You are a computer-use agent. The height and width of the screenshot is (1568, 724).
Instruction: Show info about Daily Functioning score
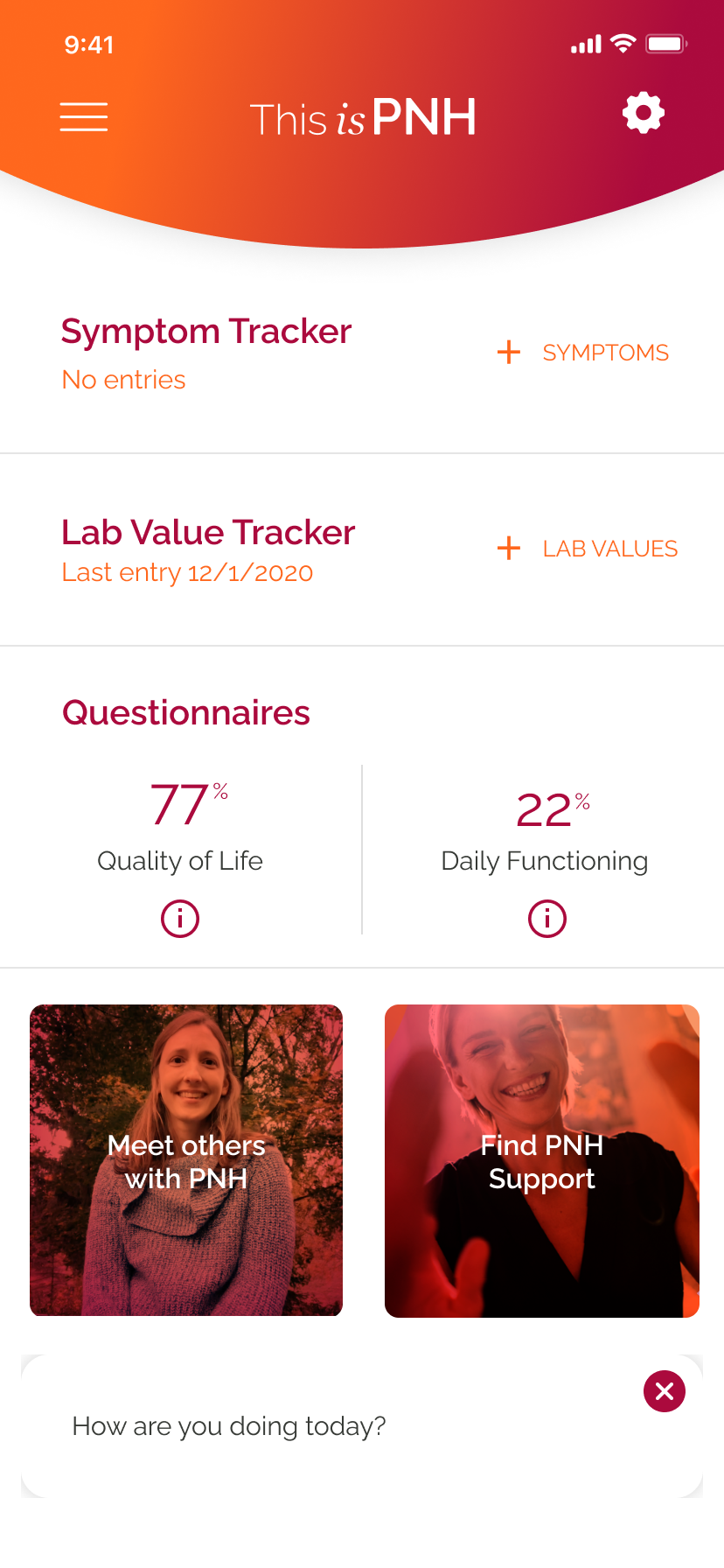tap(547, 919)
